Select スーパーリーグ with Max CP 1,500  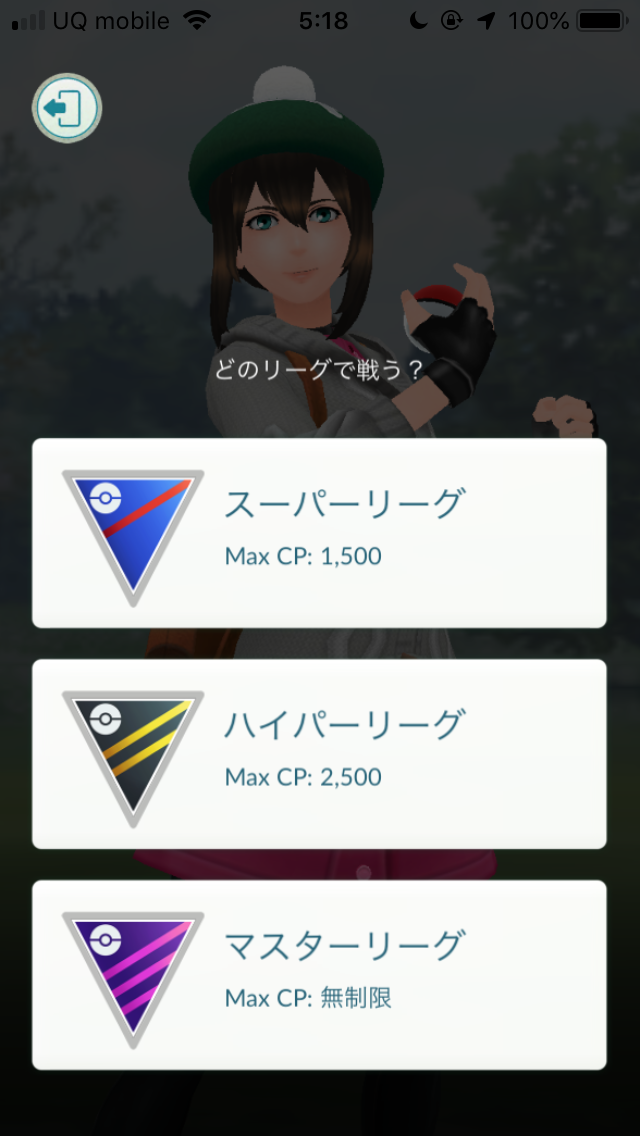pos(319,533)
